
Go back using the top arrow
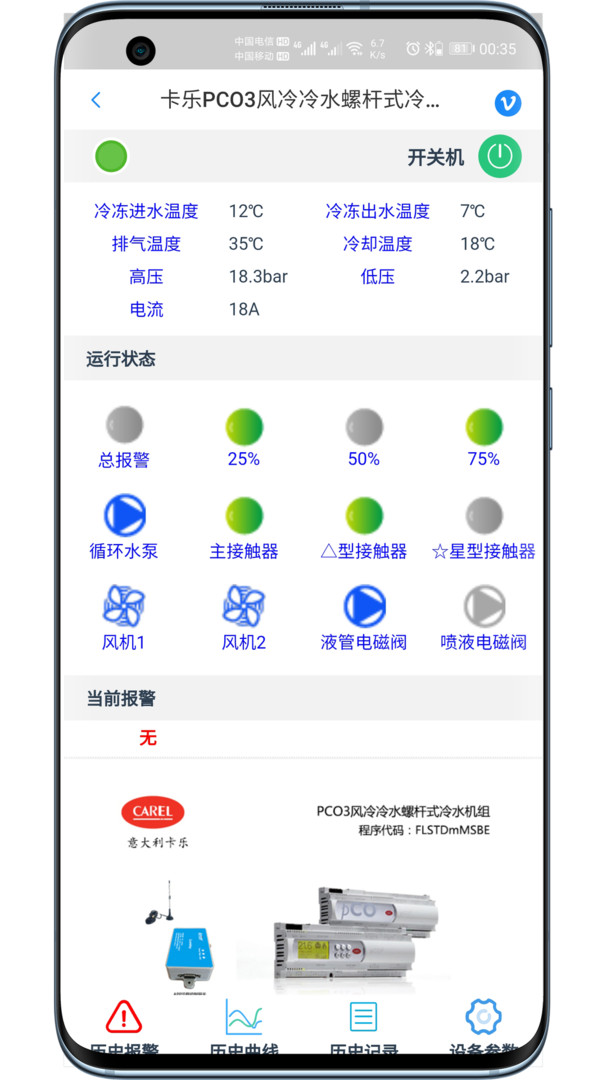96,100
